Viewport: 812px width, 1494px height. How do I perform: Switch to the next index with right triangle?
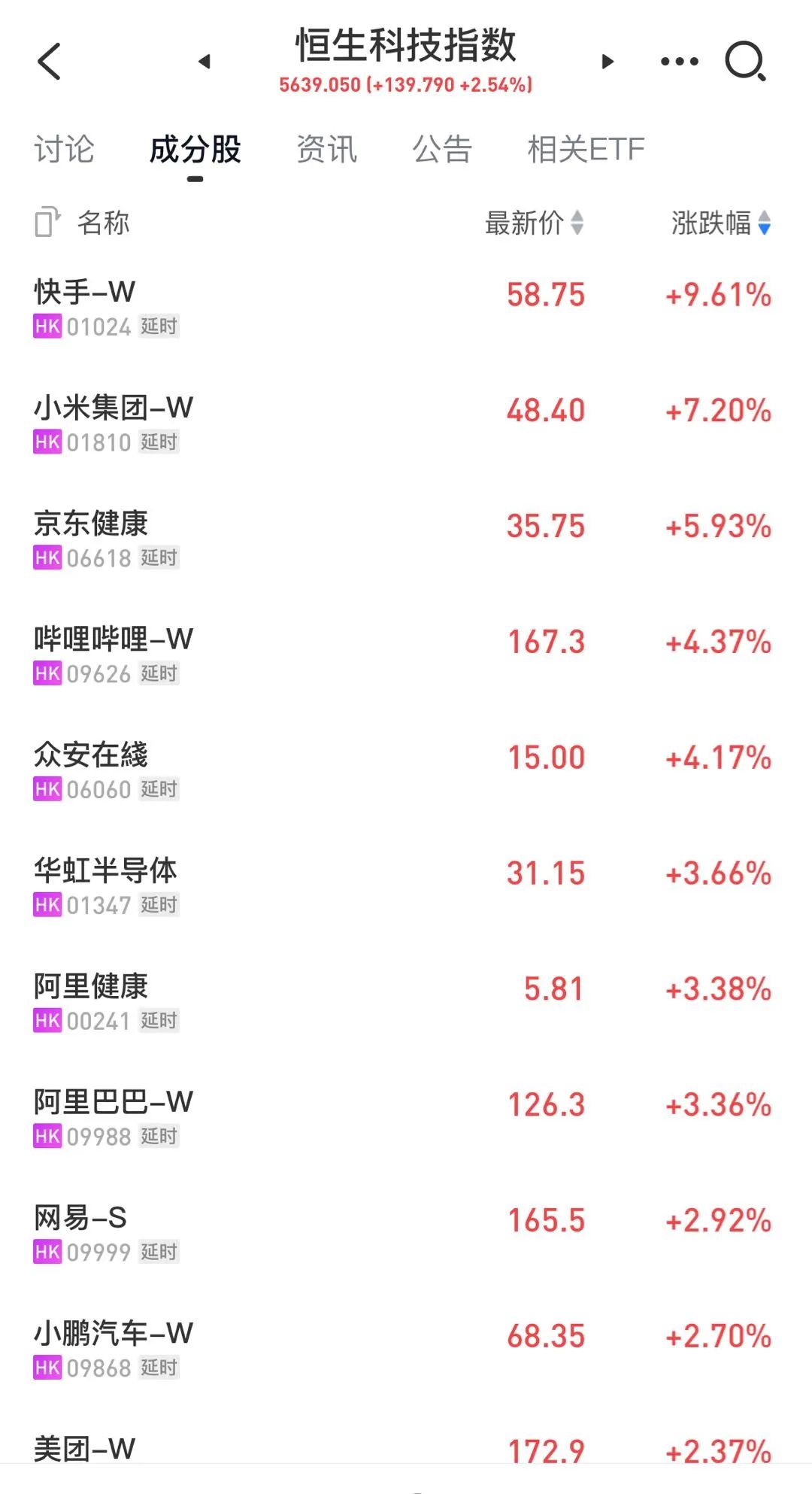607,61
